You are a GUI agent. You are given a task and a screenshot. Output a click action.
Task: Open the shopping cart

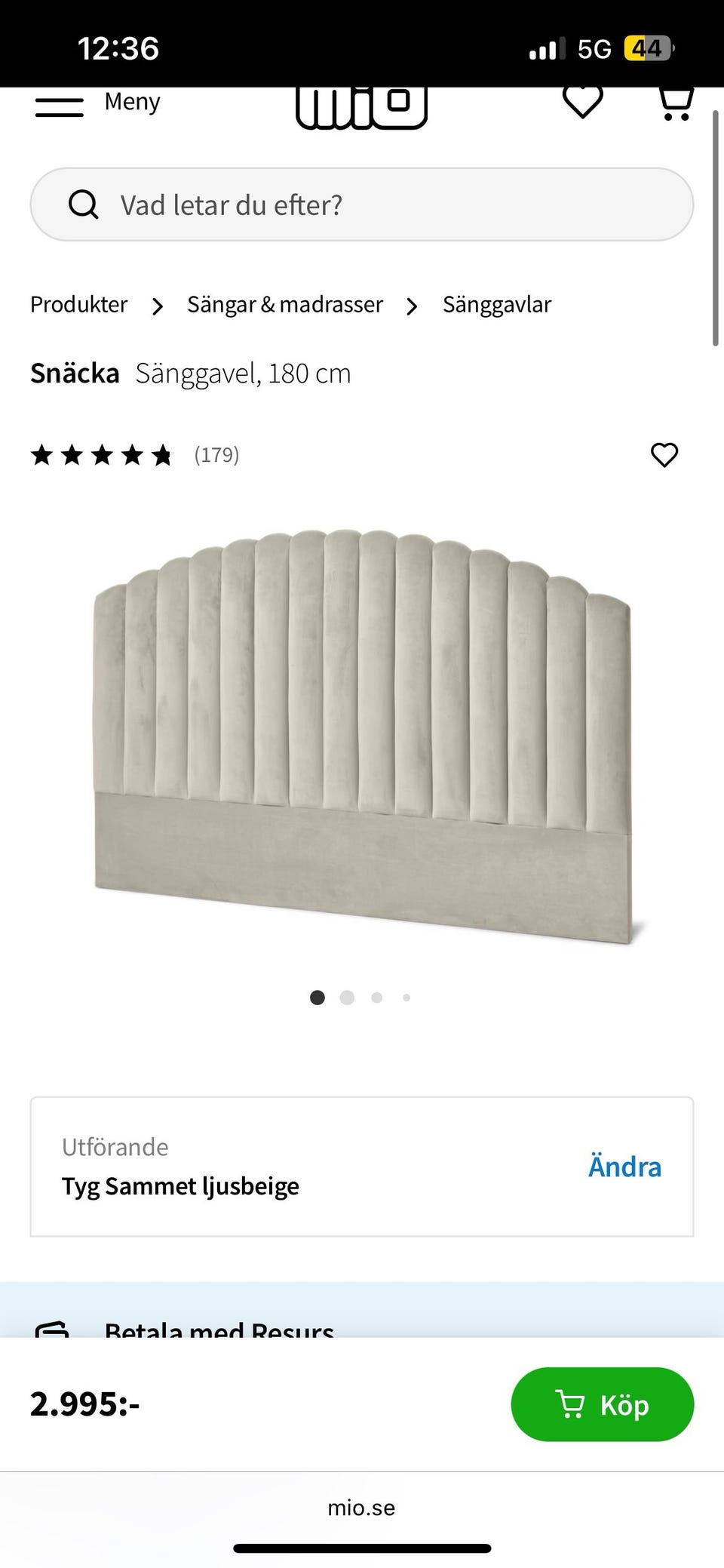point(675,103)
